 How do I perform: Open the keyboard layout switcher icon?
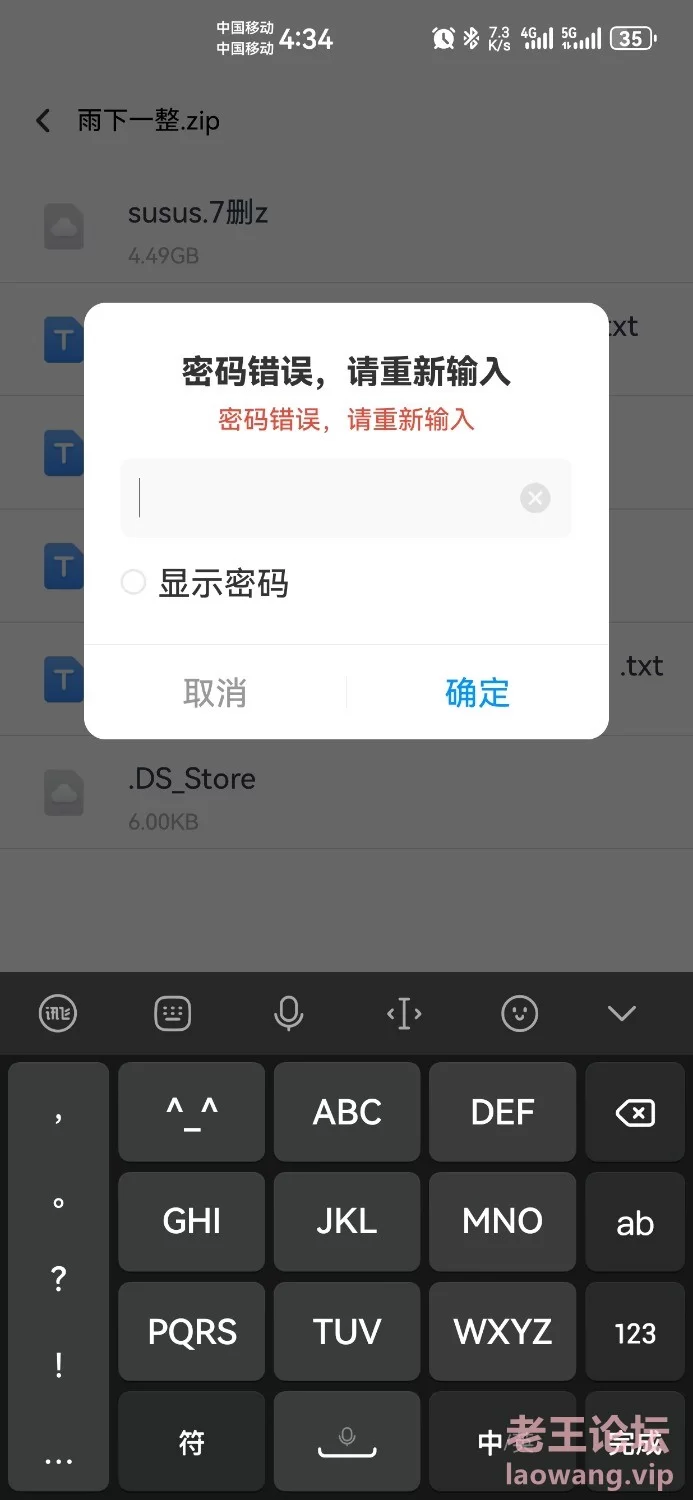click(x=173, y=1014)
